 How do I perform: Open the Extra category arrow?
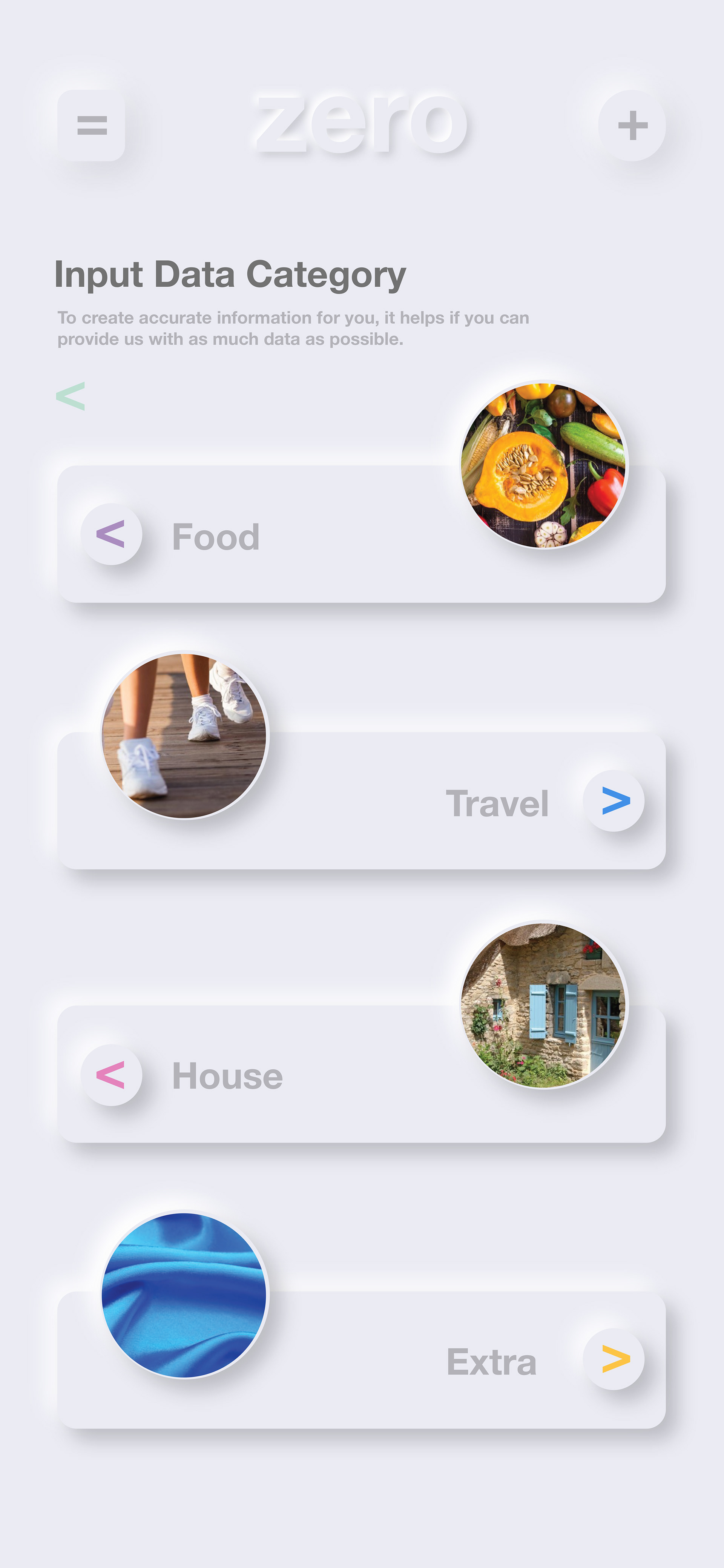pyautogui.click(x=614, y=1359)
